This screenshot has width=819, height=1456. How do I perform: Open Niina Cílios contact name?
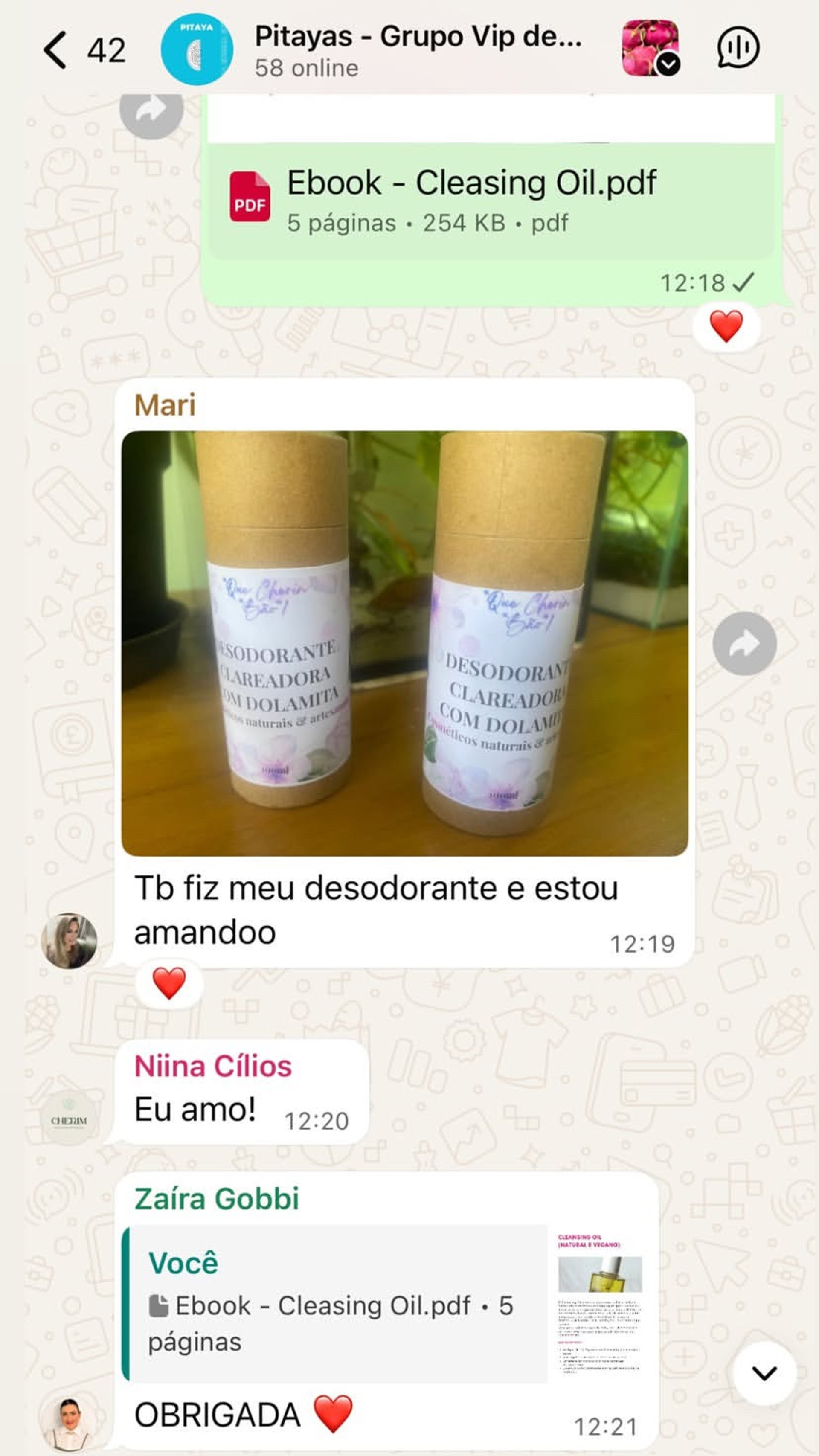click(x=213, y=1067)
